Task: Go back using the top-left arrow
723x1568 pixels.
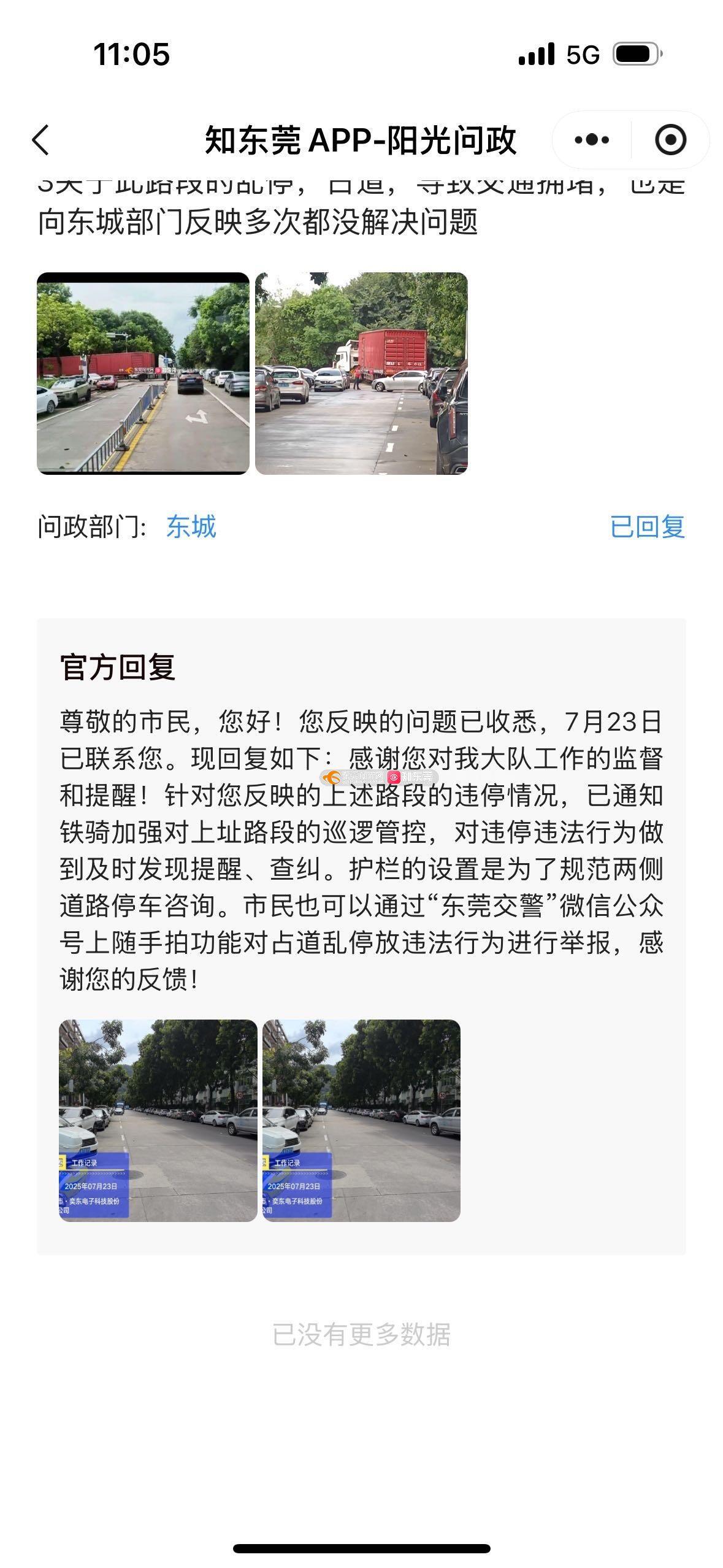Action: (x=41, y=140)
